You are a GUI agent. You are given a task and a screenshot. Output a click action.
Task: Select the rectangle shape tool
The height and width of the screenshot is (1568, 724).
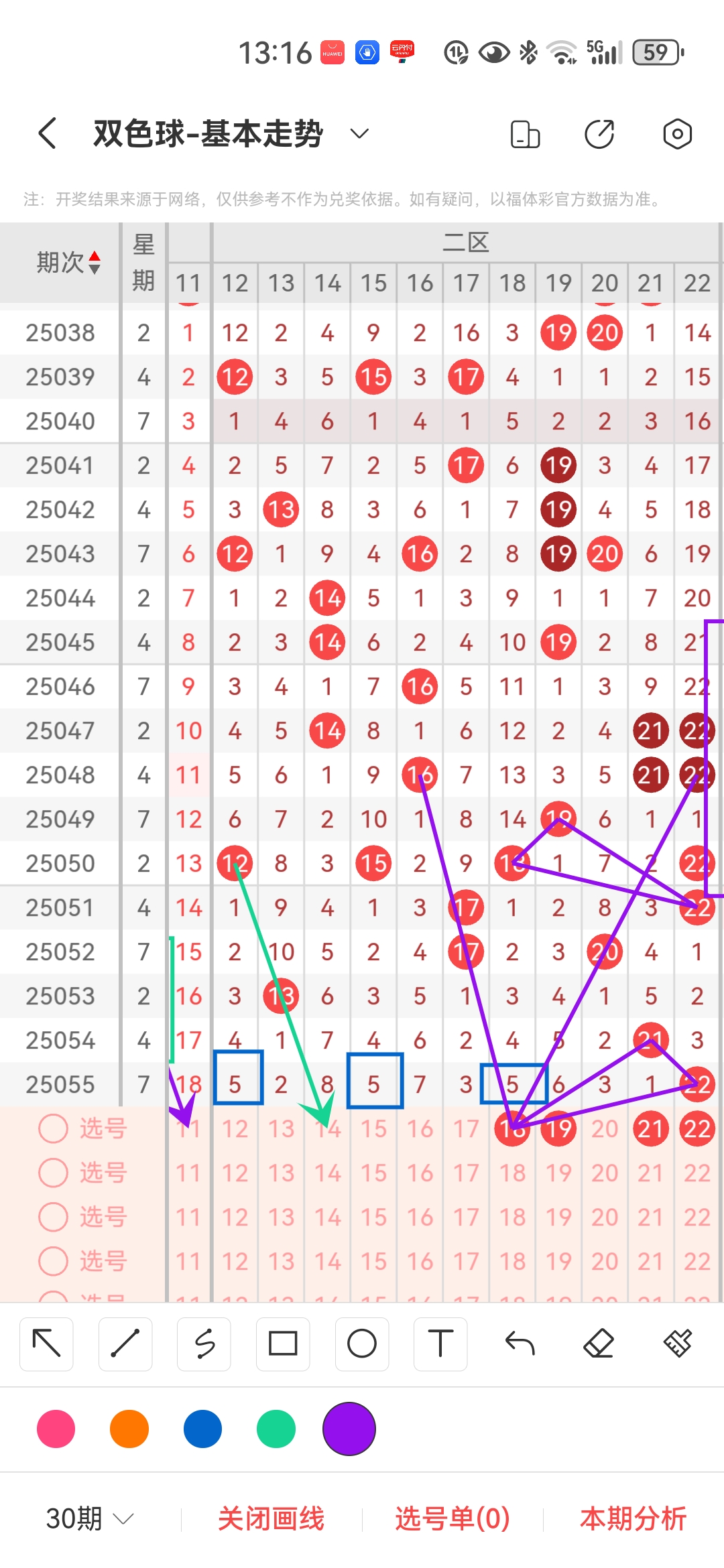point(283,1344)
